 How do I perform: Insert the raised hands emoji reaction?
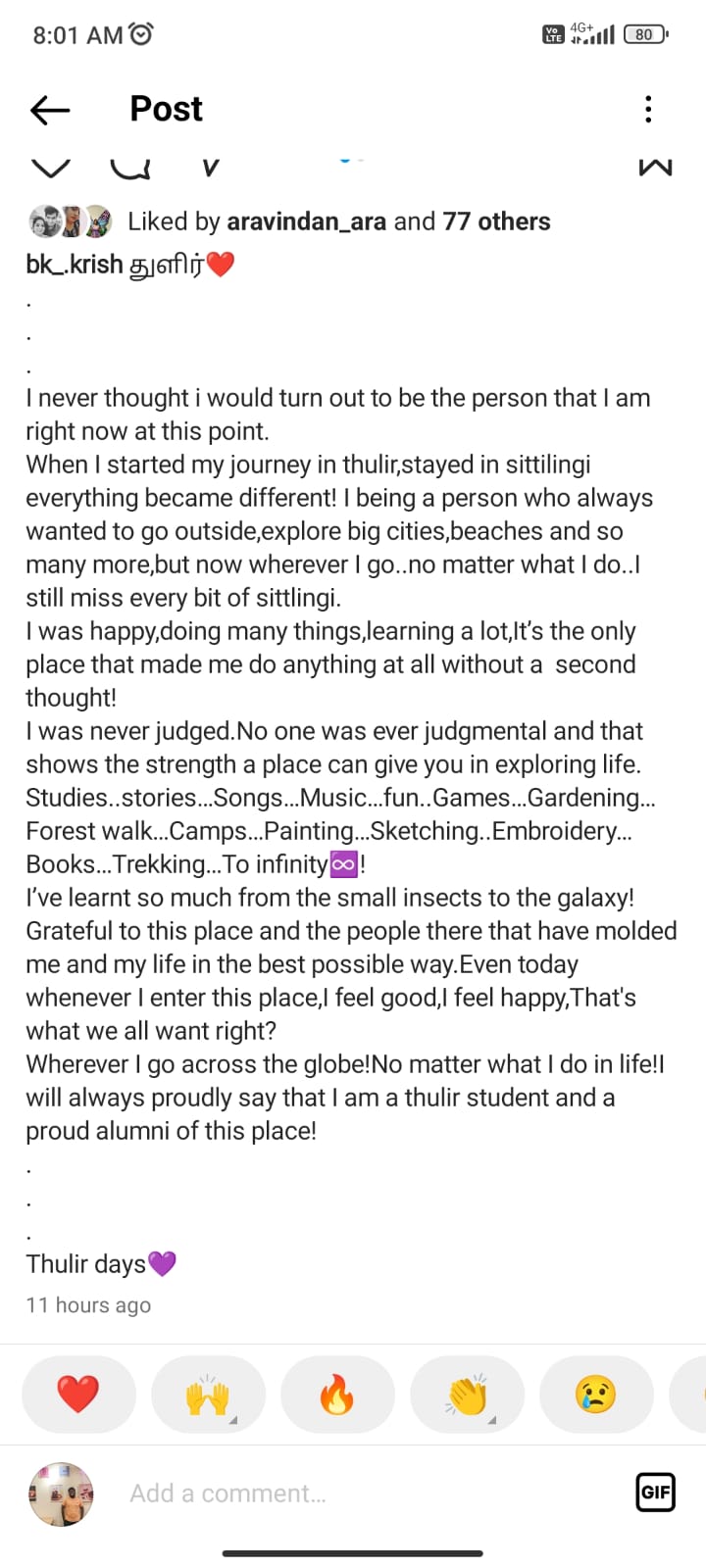(208, 1395)
